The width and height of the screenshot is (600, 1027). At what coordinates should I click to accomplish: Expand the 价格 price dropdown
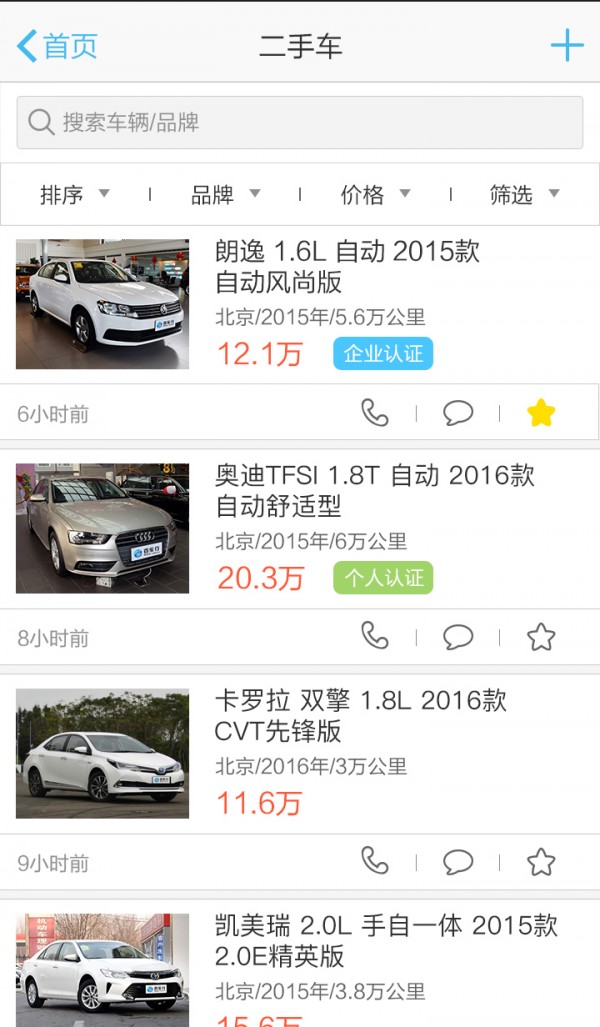pos(376,195)
